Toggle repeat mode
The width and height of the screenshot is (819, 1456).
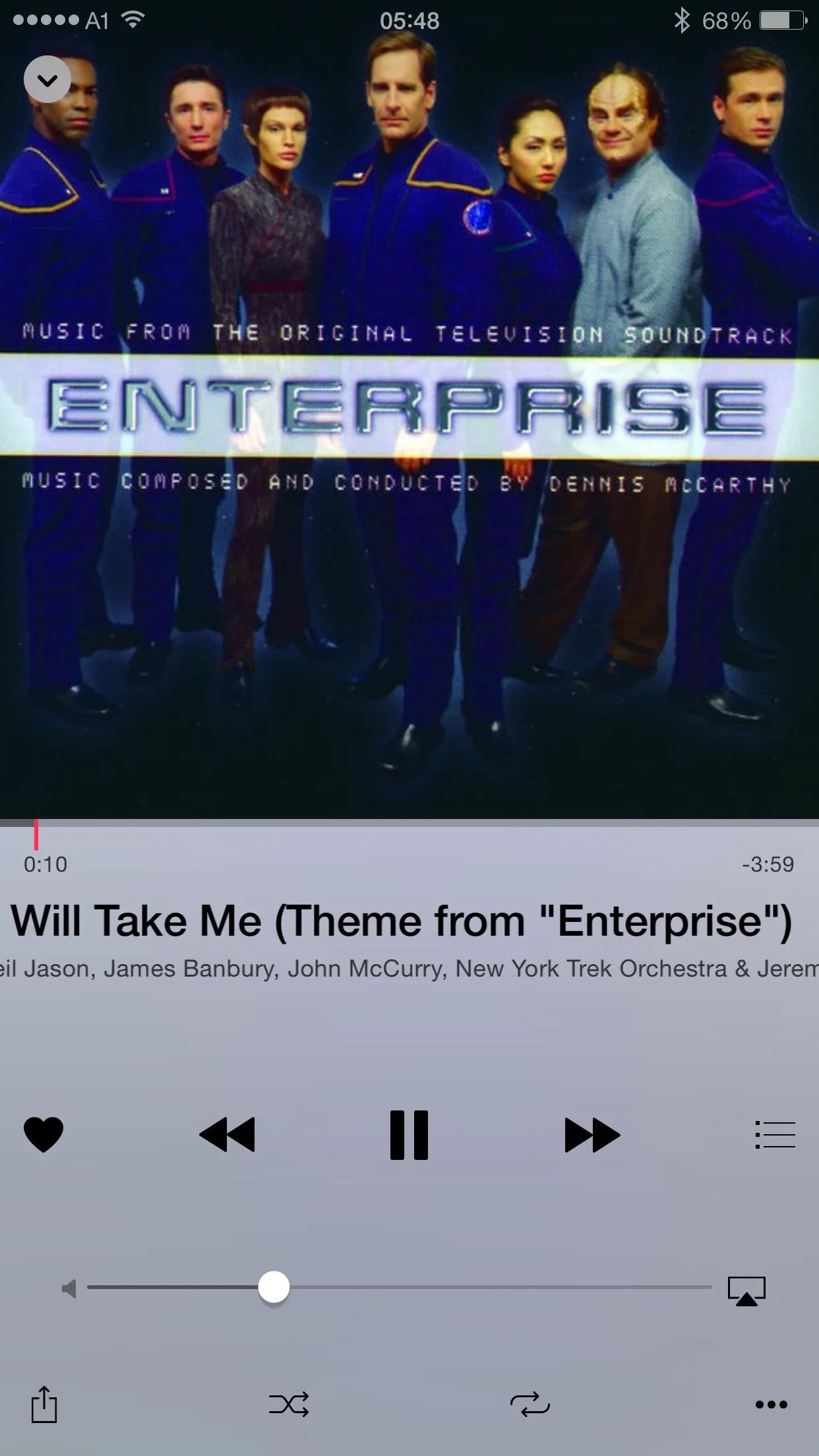[x=530, y=1405]
